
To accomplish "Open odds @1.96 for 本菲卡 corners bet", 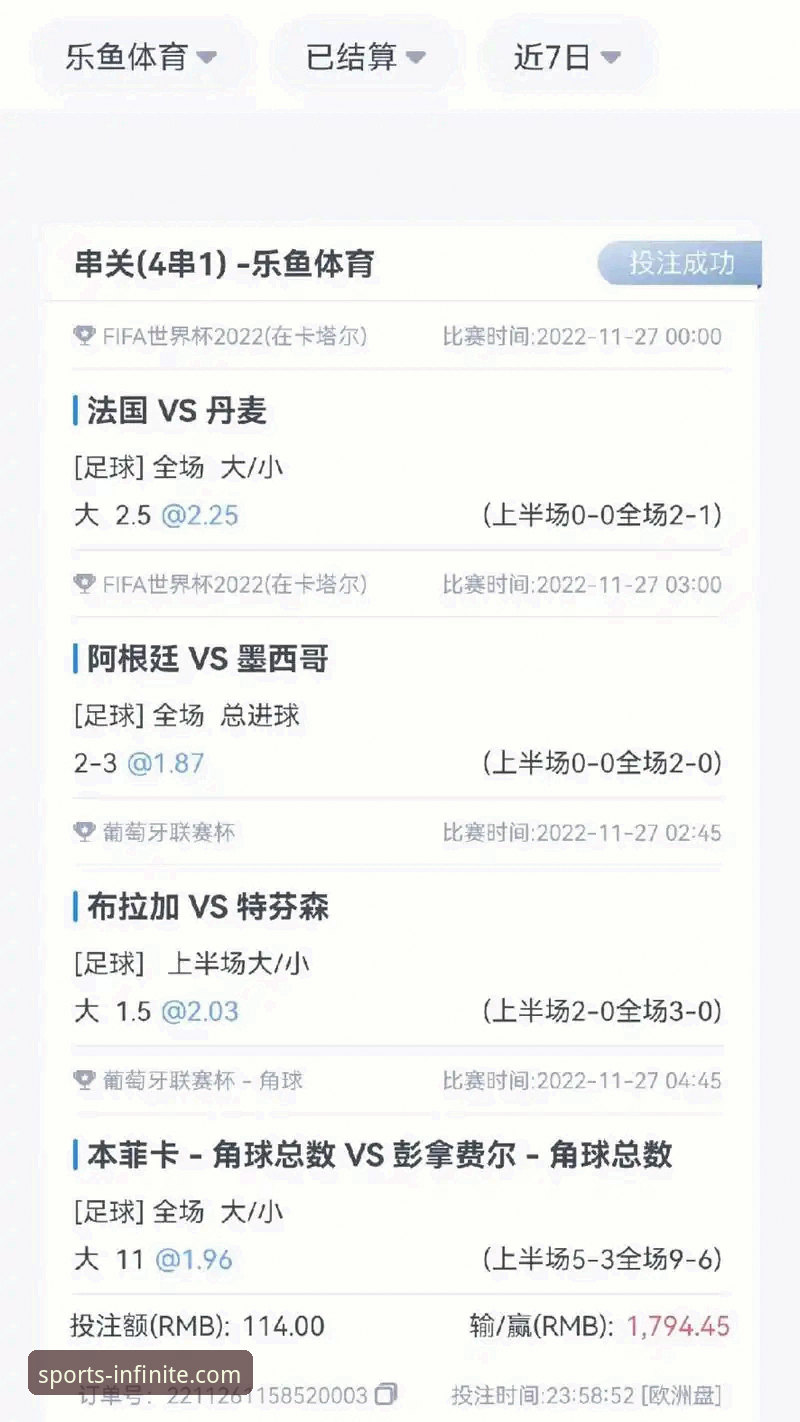I will [197, 1258].
